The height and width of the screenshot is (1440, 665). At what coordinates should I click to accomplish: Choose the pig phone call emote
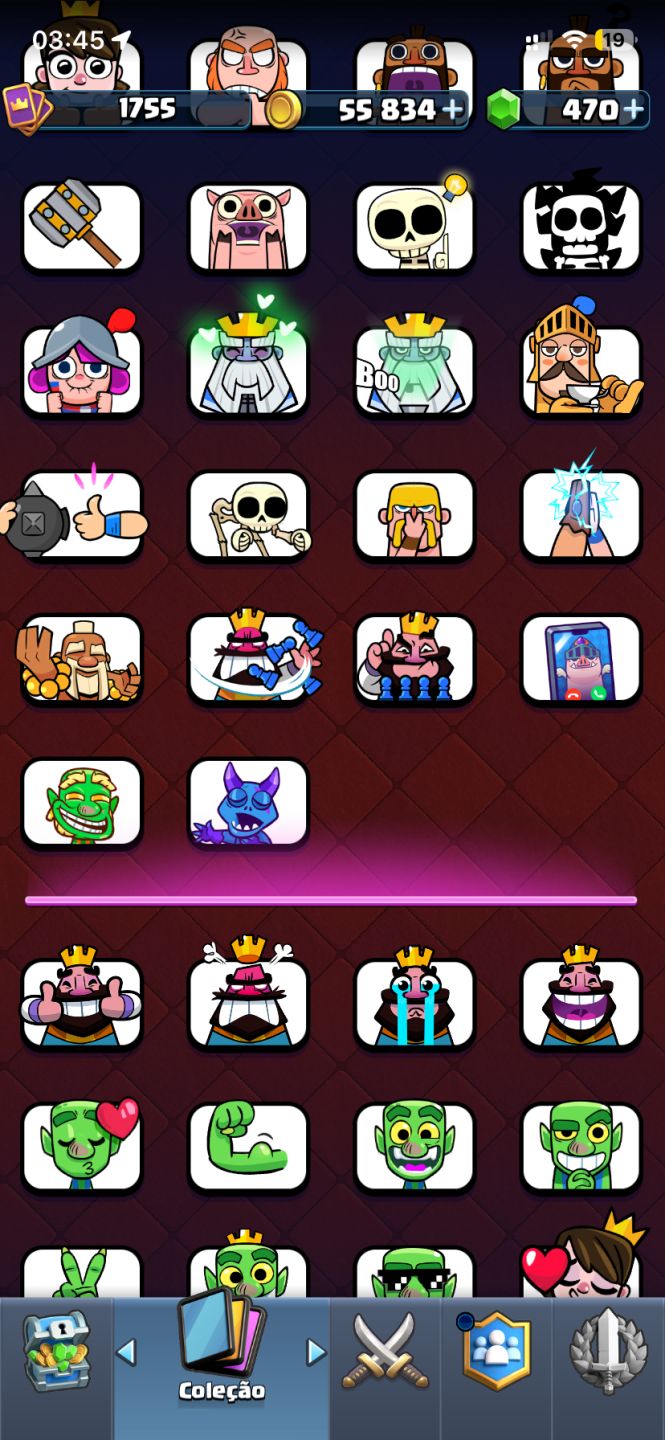(x=582, y=659)
